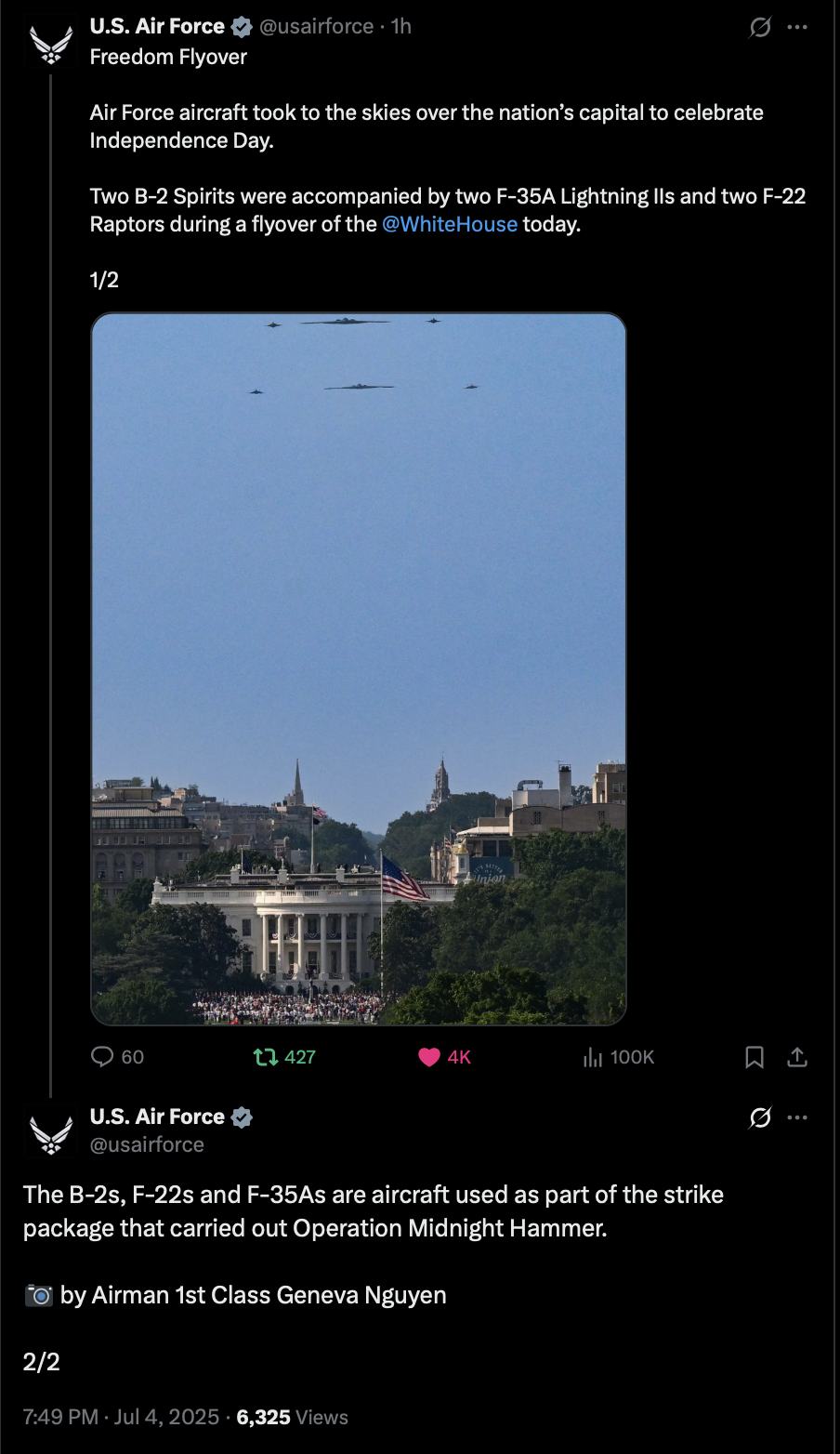The height and width of the screenshot is (1454, 840).
Task: Open the overflow menu on the 2/2 post
Action: pos(797,1117)
